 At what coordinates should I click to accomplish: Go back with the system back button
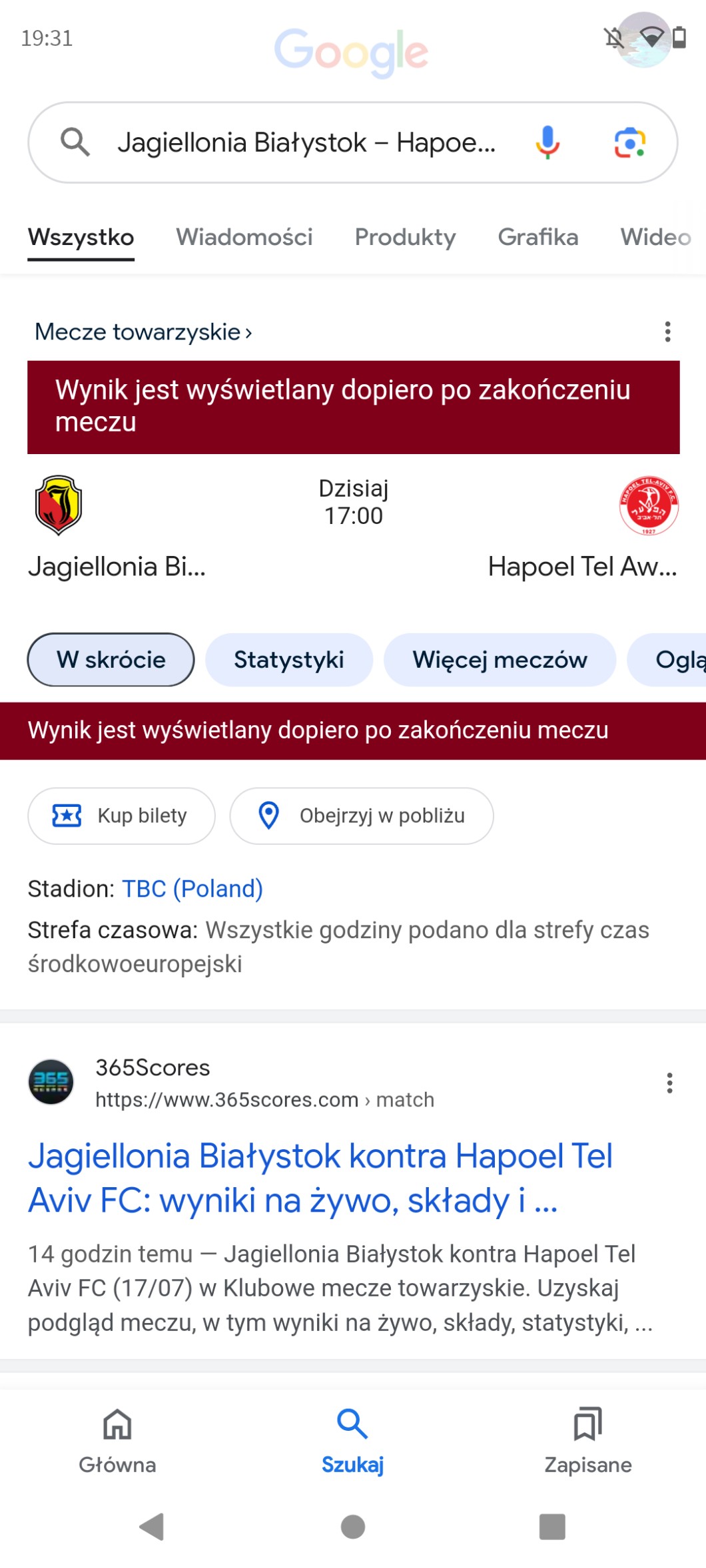coord(152,1527)
